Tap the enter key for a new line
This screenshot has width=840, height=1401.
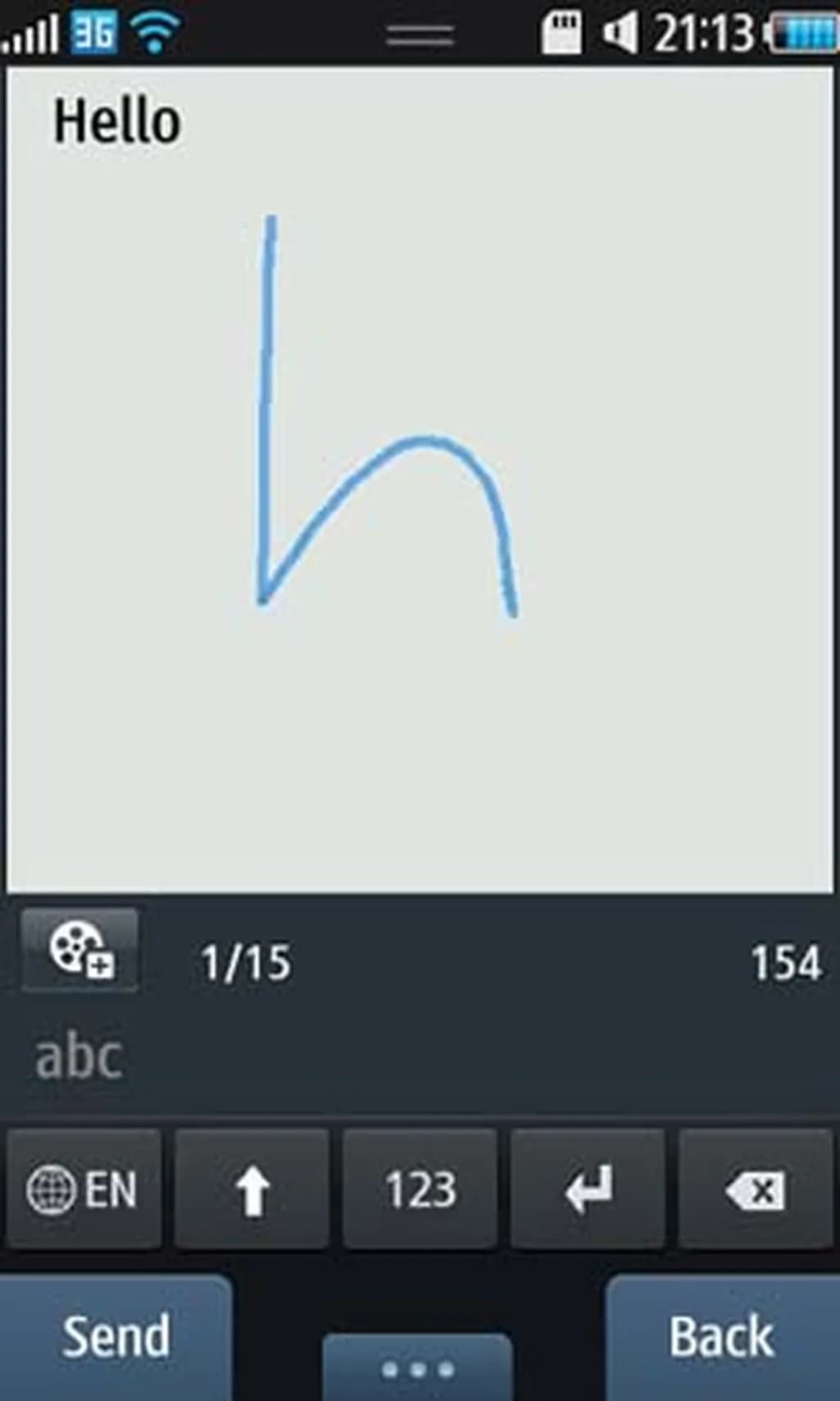point(587,1188)
